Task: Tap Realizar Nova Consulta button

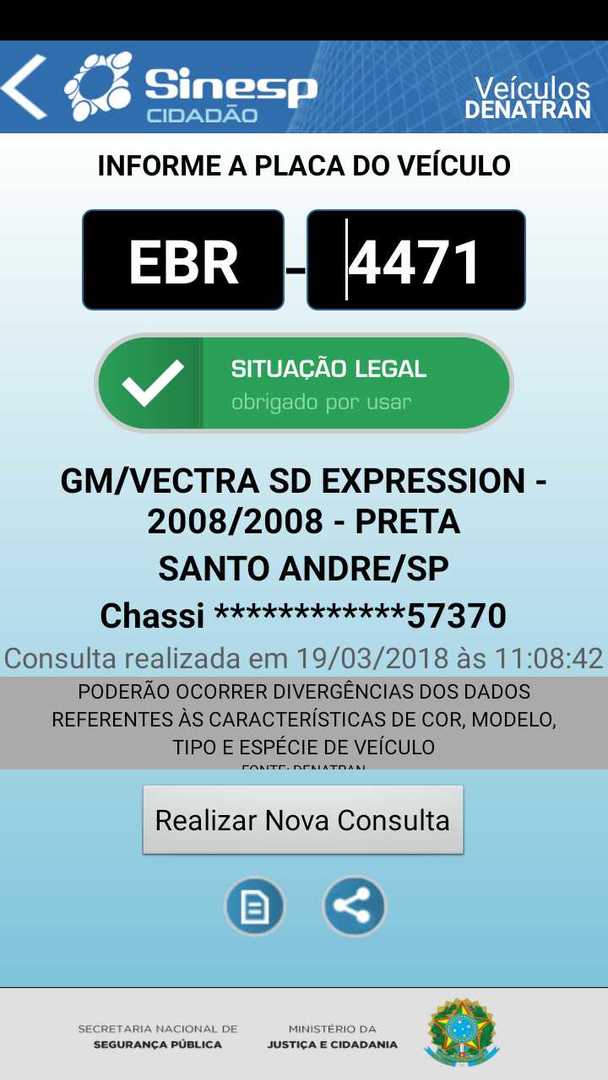Action: (x=303, y=820)
